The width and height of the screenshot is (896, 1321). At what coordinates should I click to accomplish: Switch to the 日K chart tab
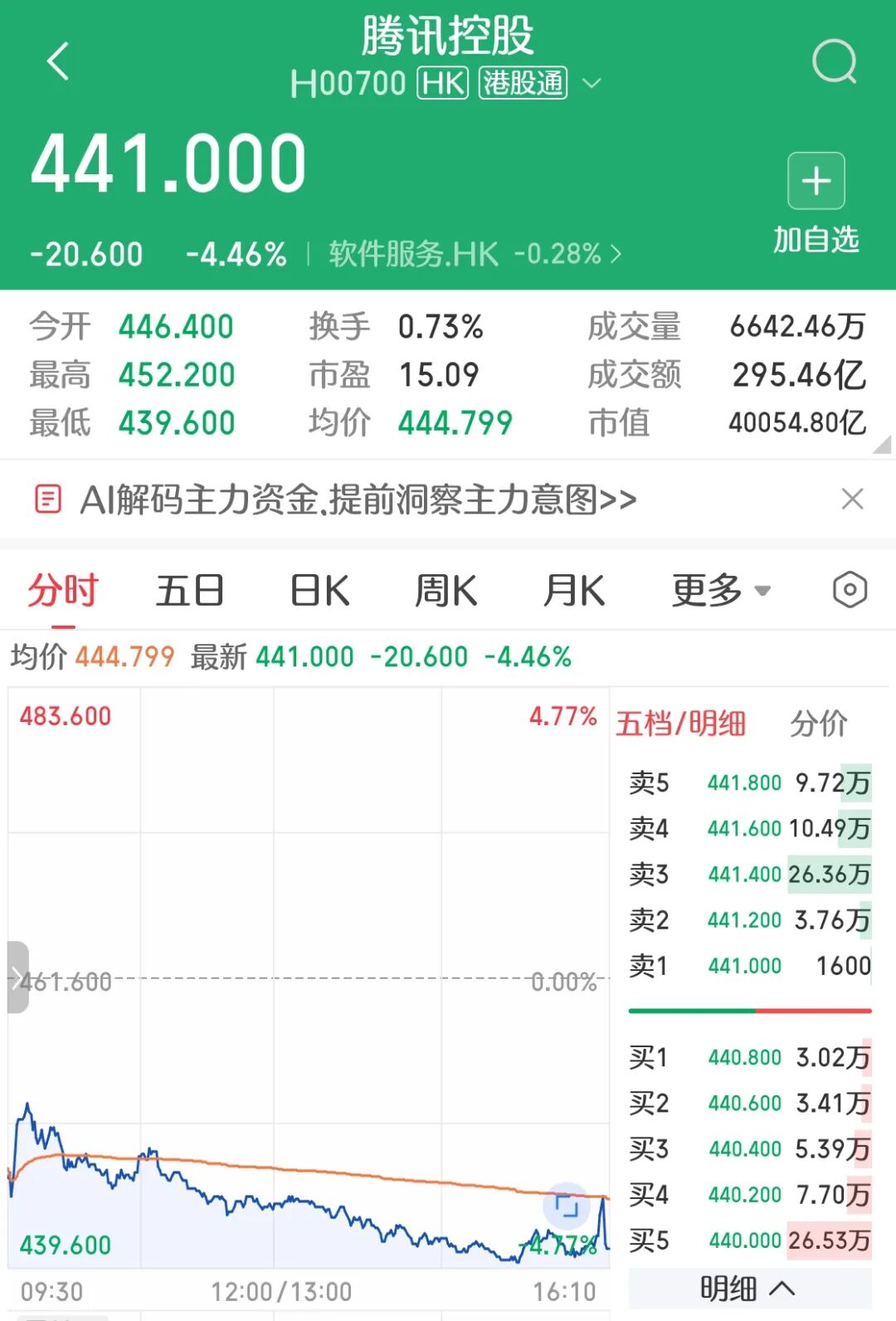click(319, 591)
